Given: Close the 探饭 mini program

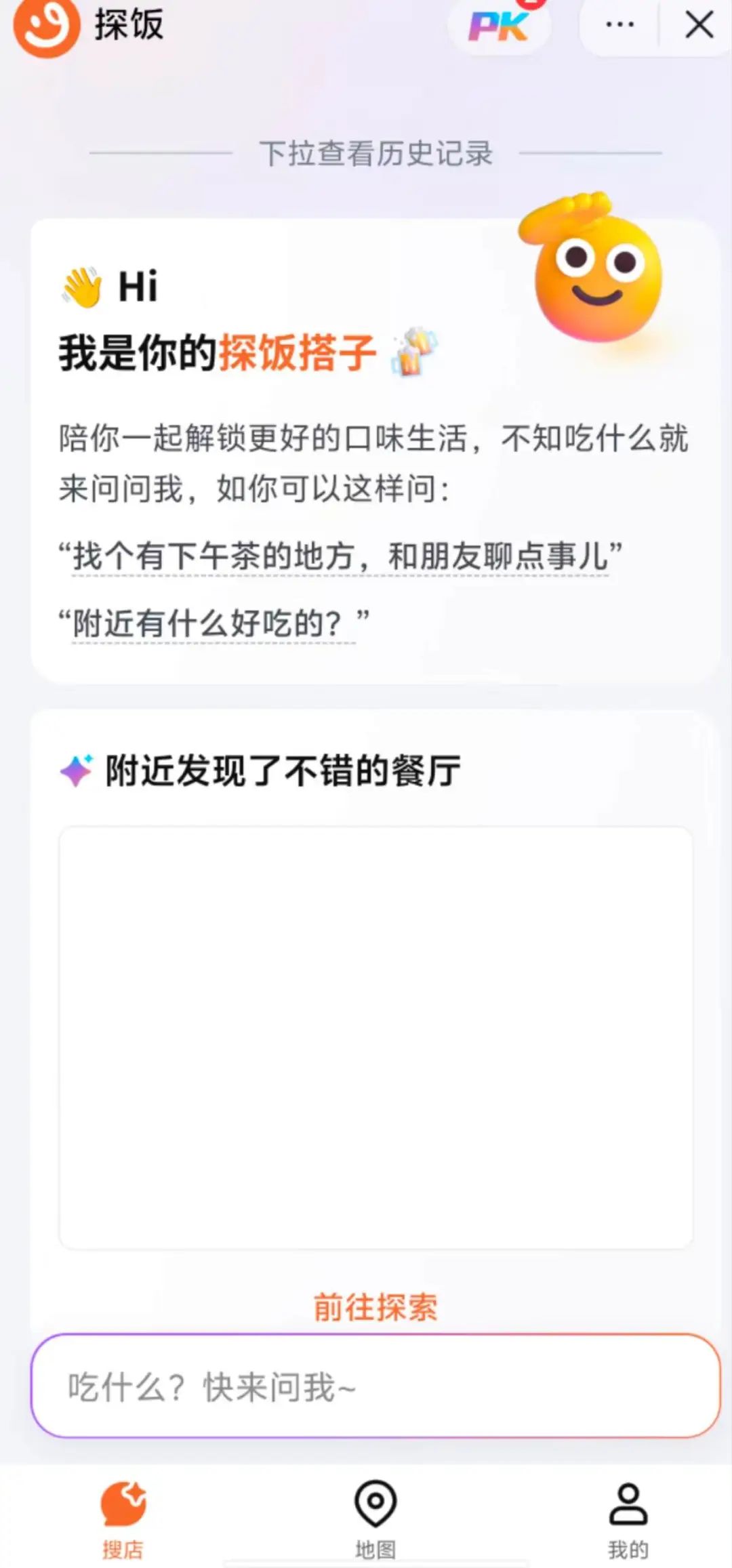Looking at the screenshot, I should tap(699, 26).
